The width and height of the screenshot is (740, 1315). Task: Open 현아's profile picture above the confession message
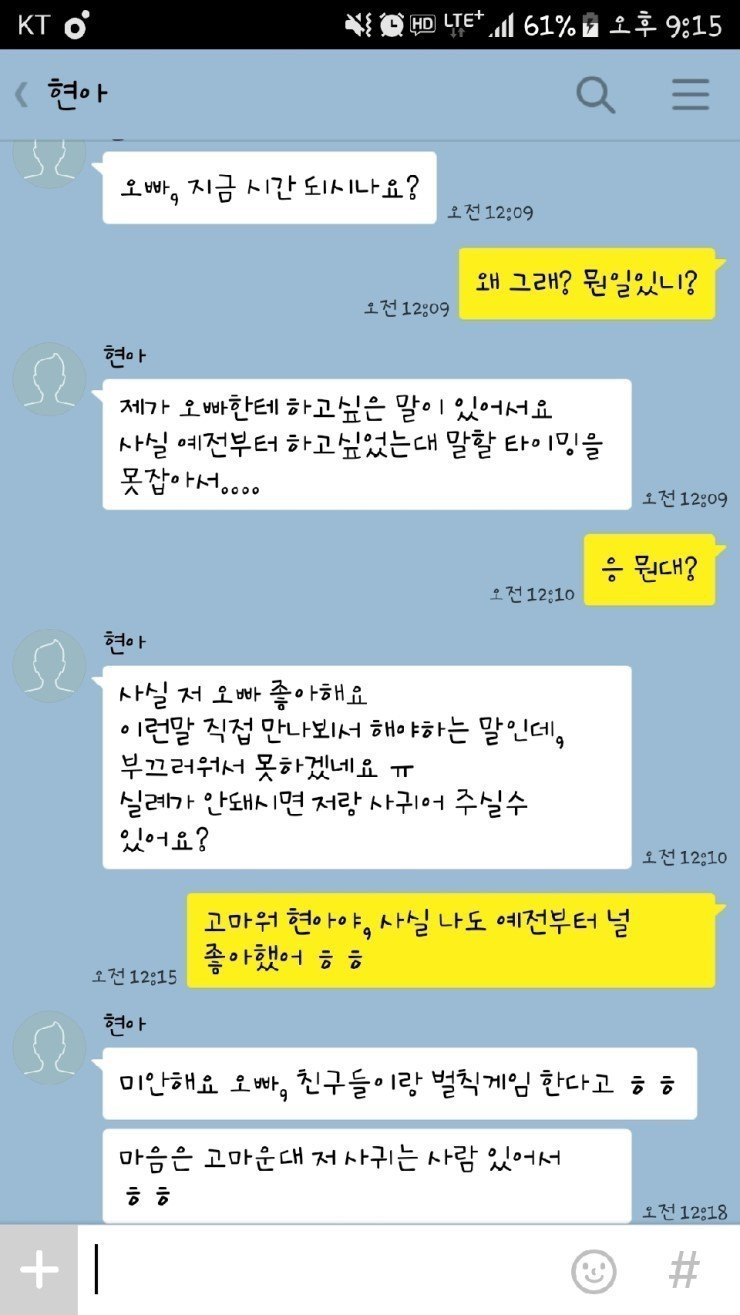(x=49, y=666)
